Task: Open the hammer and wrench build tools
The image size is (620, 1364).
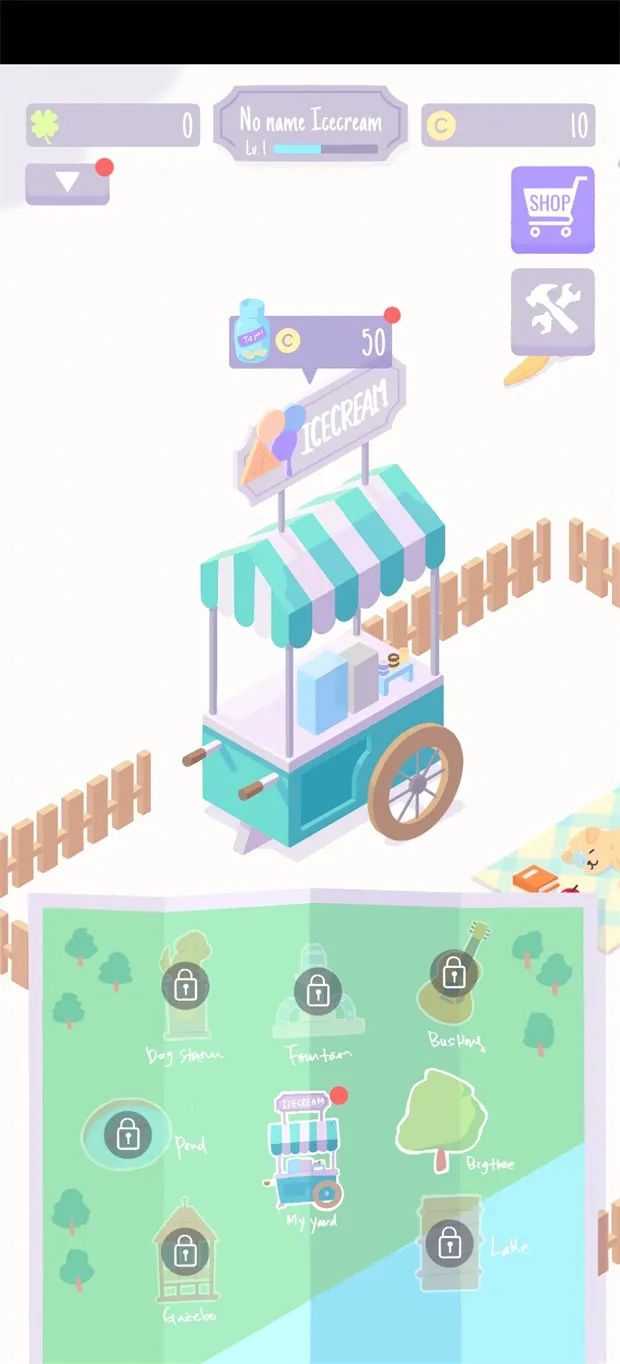Action: coord(552,310)
